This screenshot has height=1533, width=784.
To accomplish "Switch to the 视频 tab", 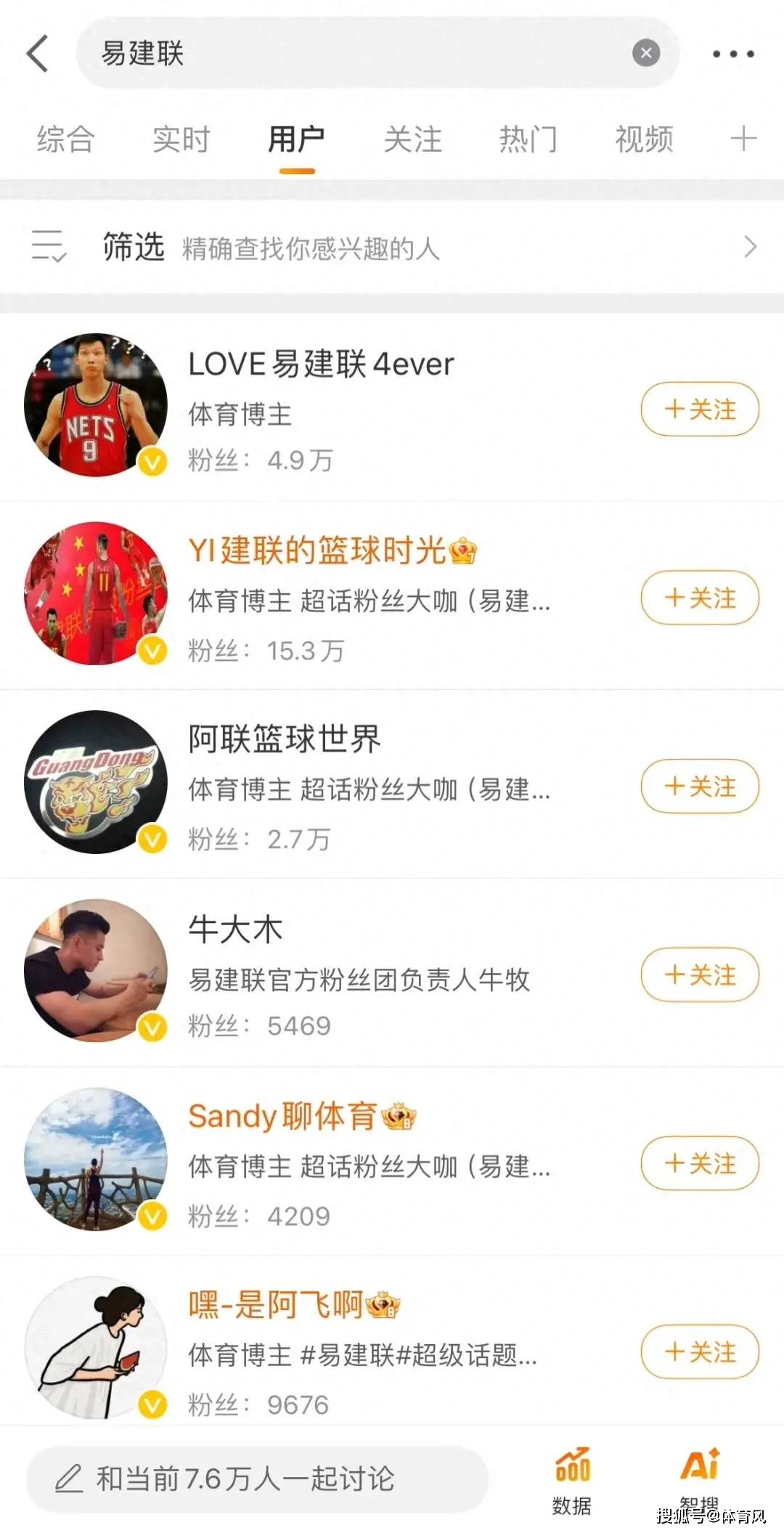I will 645,139.
